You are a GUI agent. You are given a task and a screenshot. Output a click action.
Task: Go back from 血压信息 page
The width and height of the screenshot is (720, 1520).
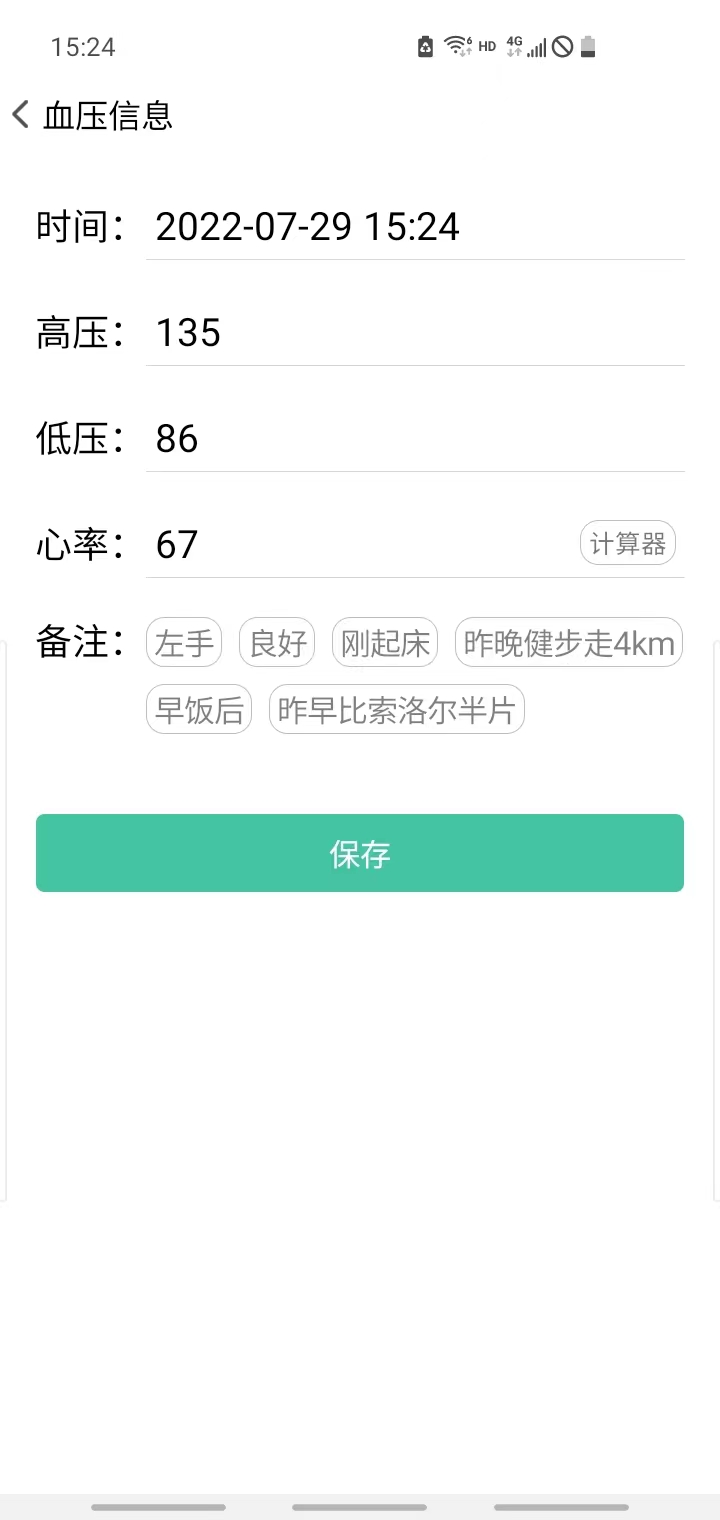point(20,115)
